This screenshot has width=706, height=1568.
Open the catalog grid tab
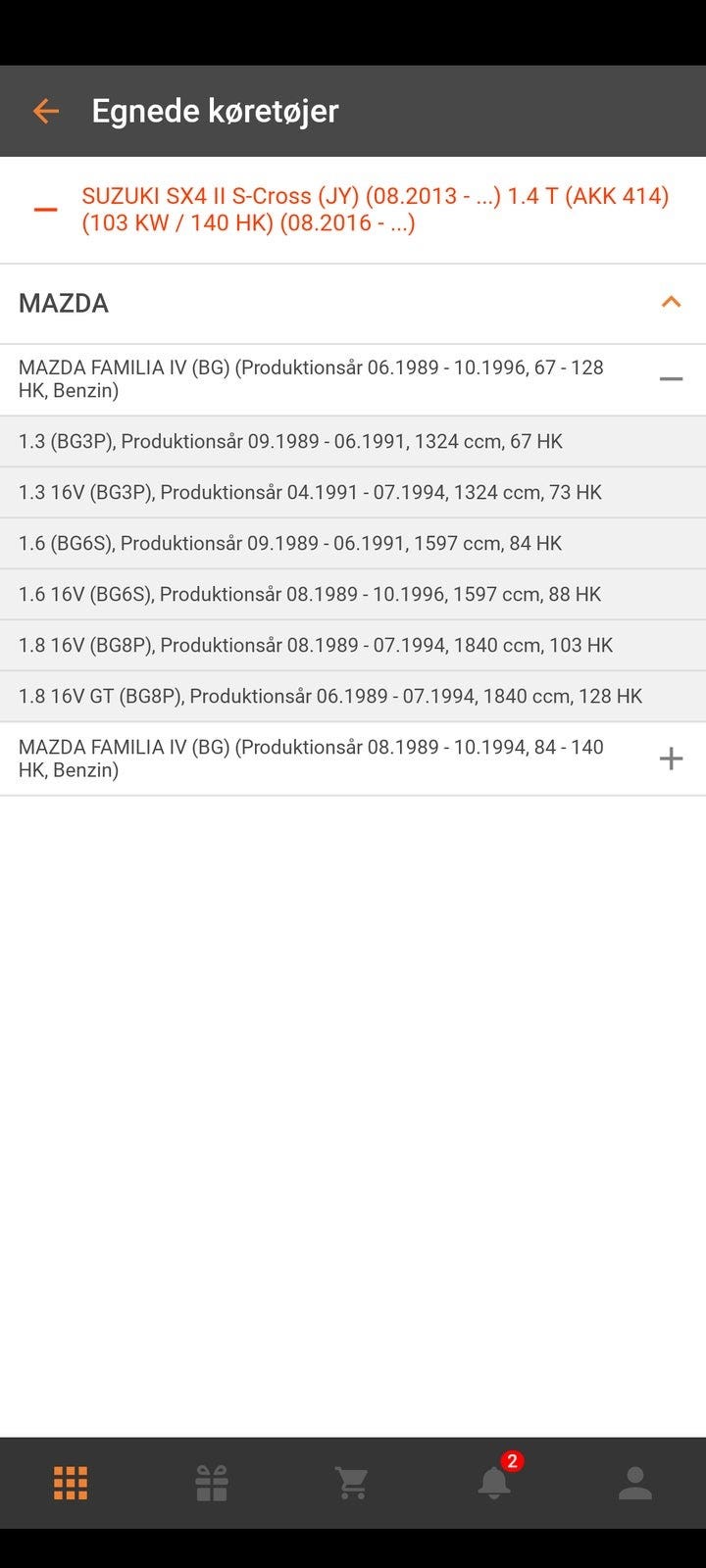click(71, 1483)
